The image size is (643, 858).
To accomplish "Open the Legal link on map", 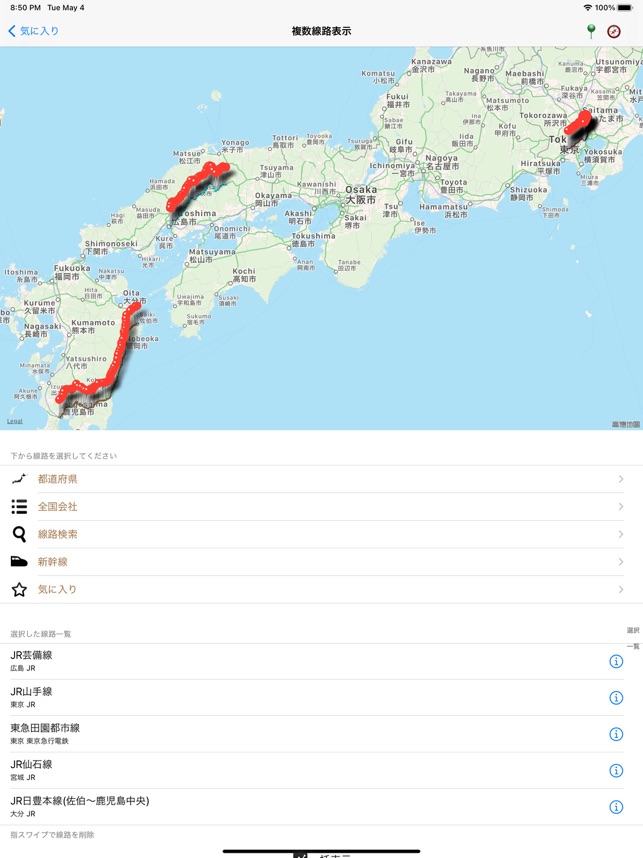I will [x=15, y=421].
